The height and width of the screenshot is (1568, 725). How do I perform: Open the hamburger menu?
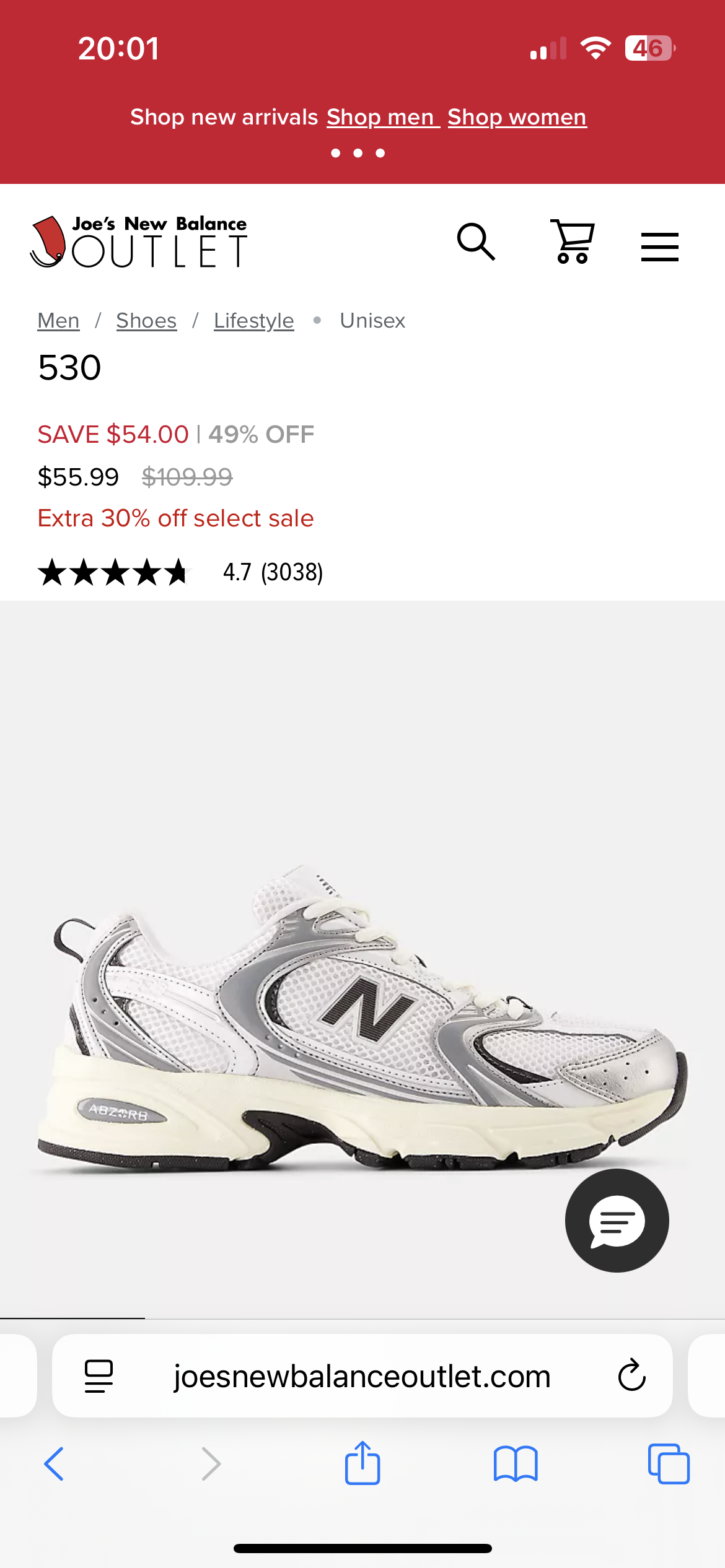[659, 246]
